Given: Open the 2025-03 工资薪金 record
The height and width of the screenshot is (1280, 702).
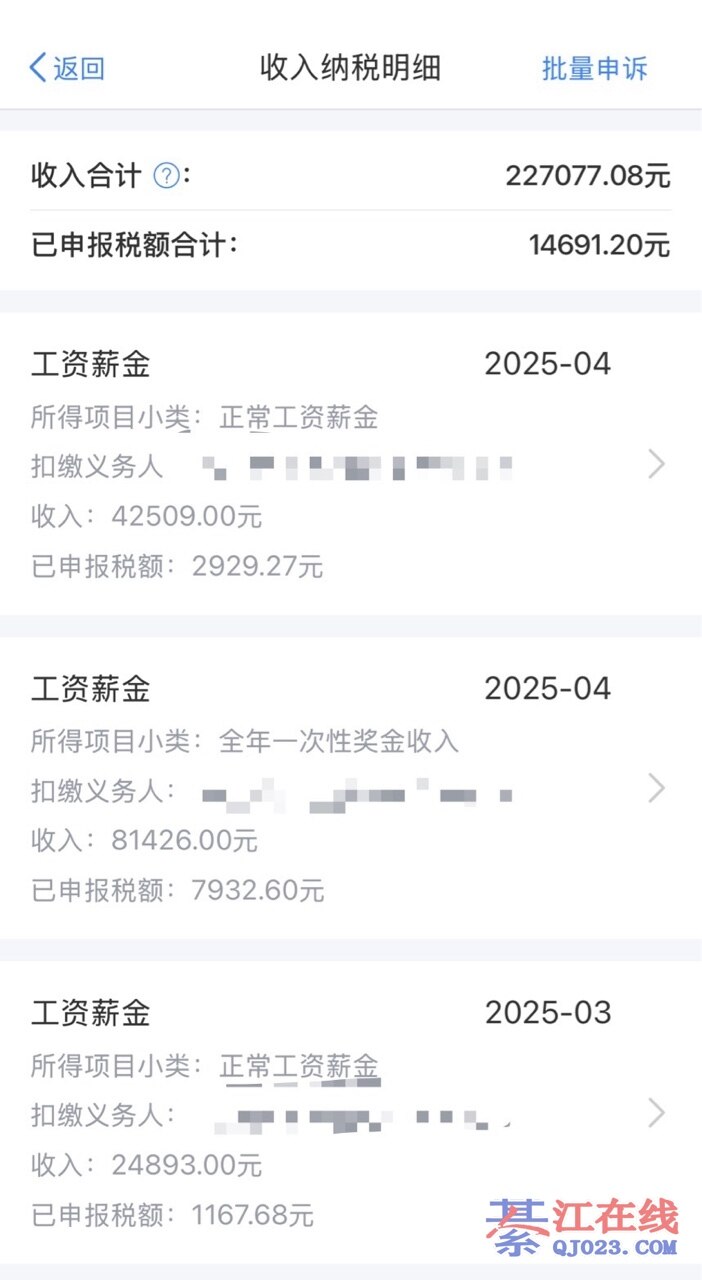Looking at the screenshot, I should 350,1112.
